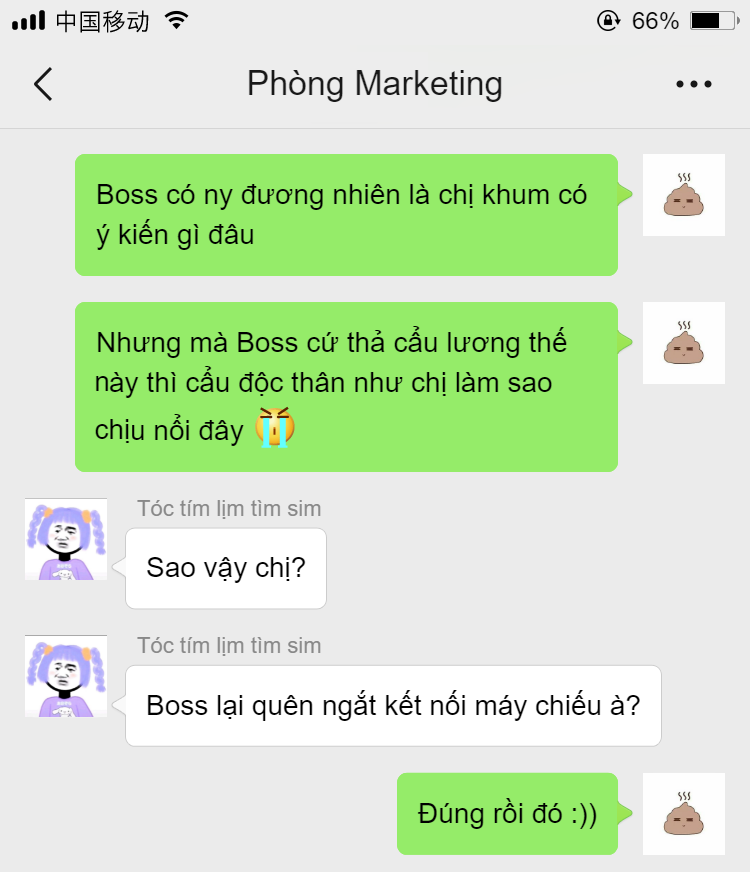Open the three-dot chat options menu
Screen dimensions: 750x872
[x=693, y=85]
